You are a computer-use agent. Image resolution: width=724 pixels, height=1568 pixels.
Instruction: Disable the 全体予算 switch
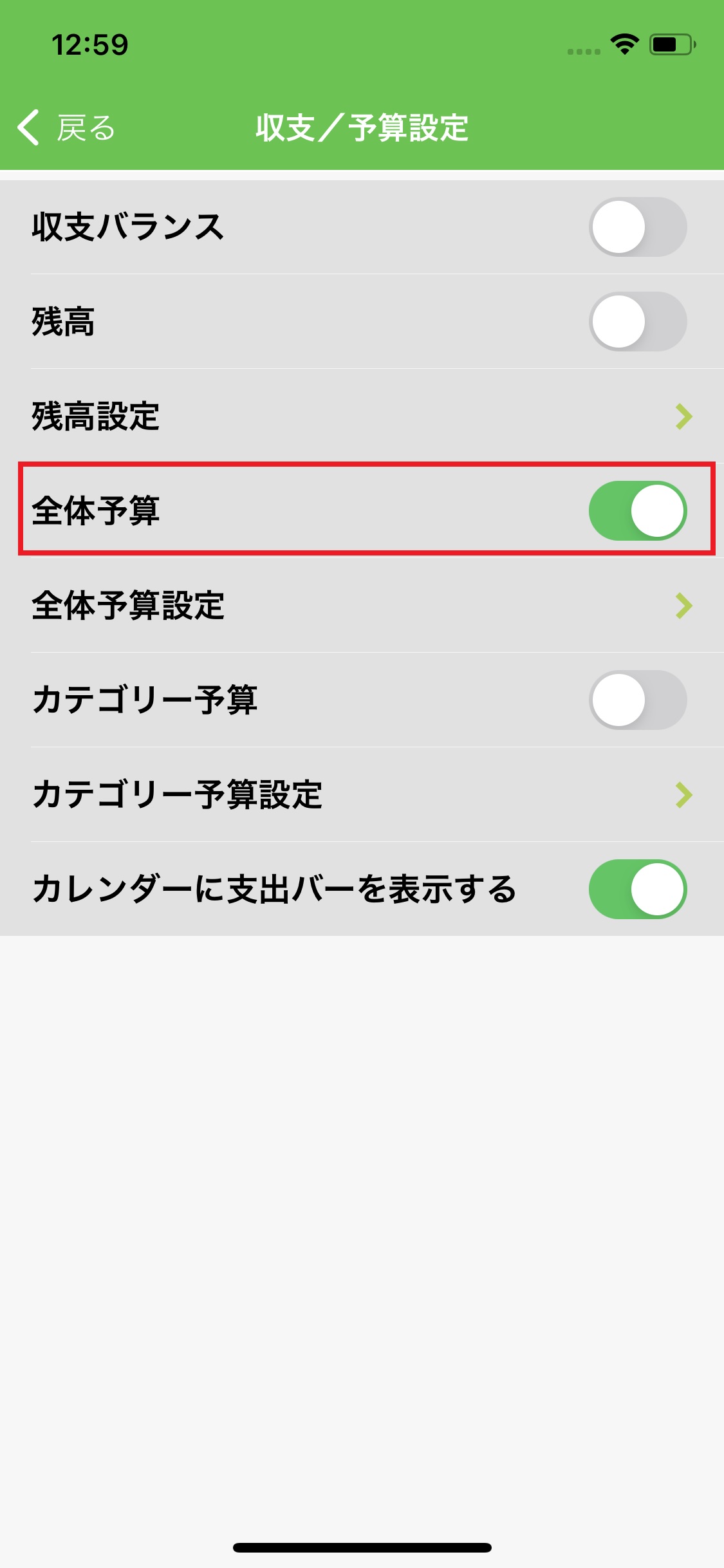(637, 510)
